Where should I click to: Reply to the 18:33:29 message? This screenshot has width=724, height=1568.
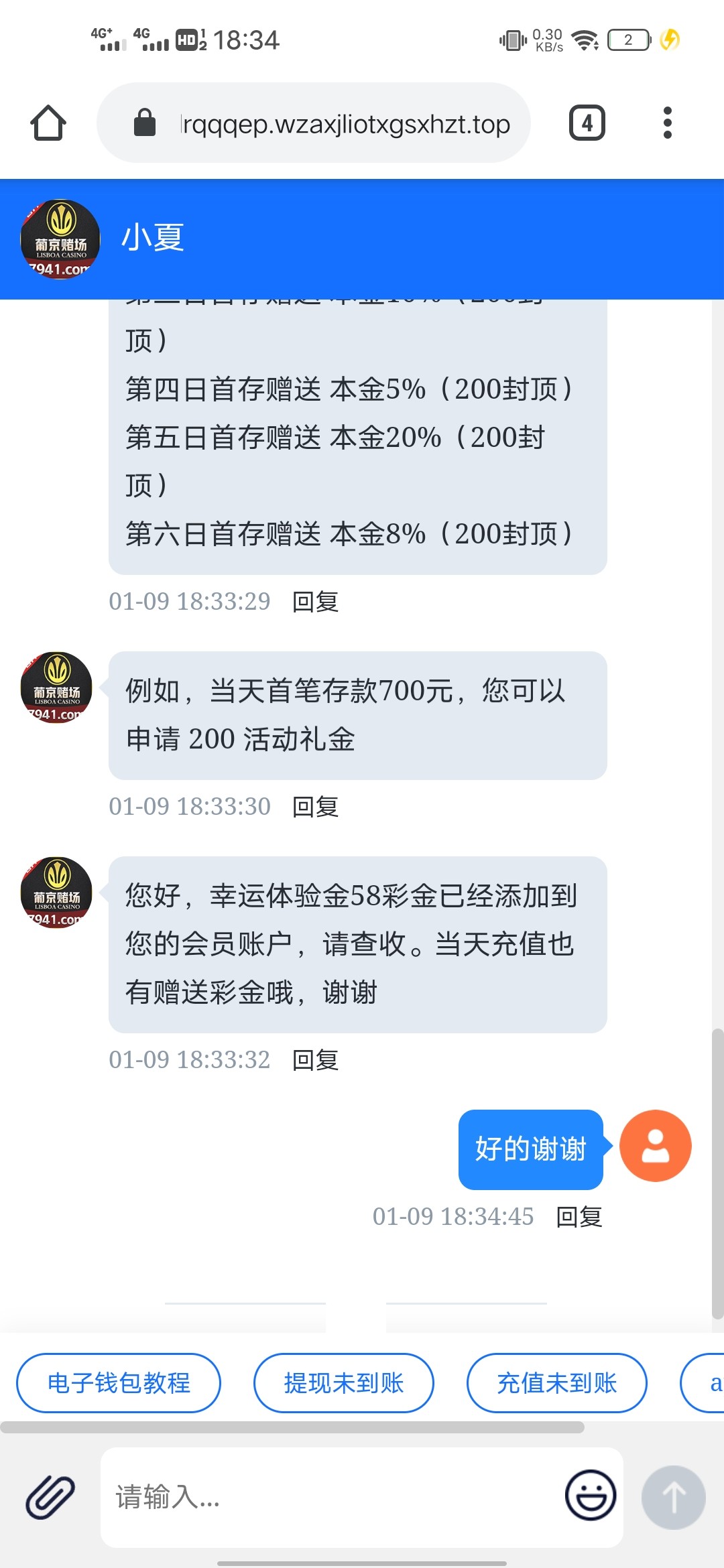click(315, 602)
